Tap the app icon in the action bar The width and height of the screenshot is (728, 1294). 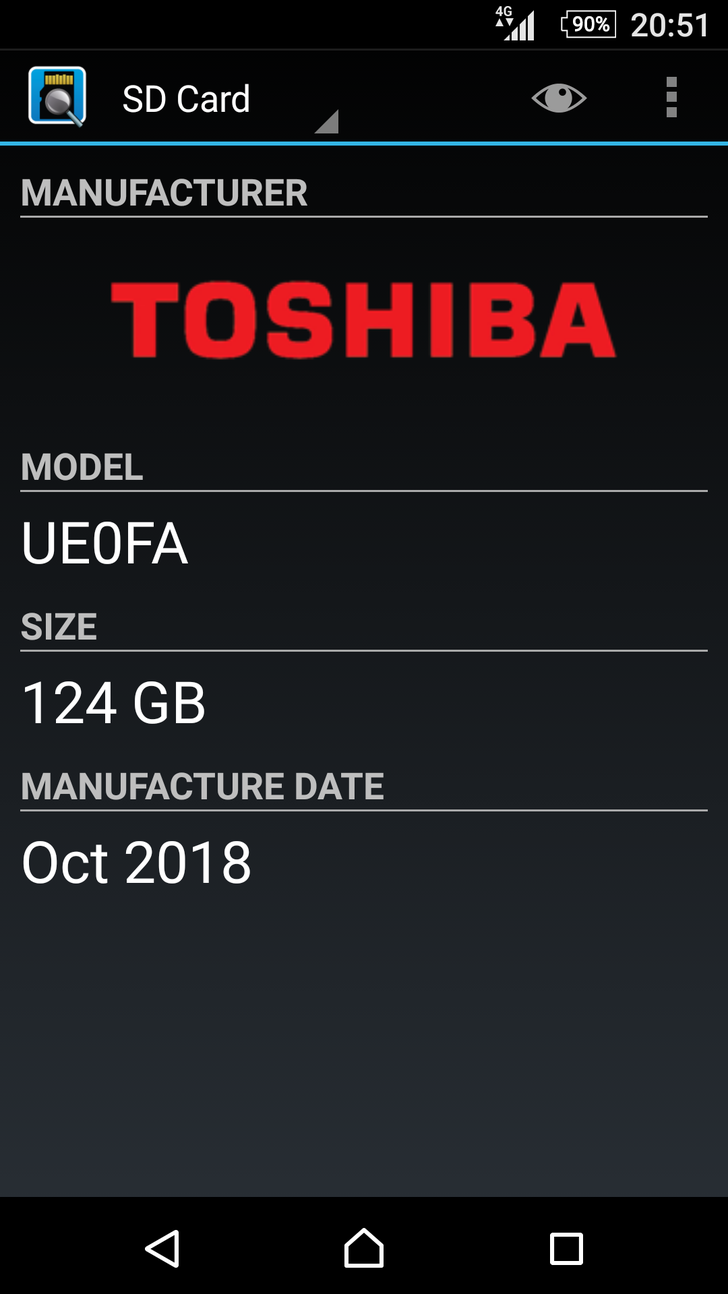(x=57, y=97)
